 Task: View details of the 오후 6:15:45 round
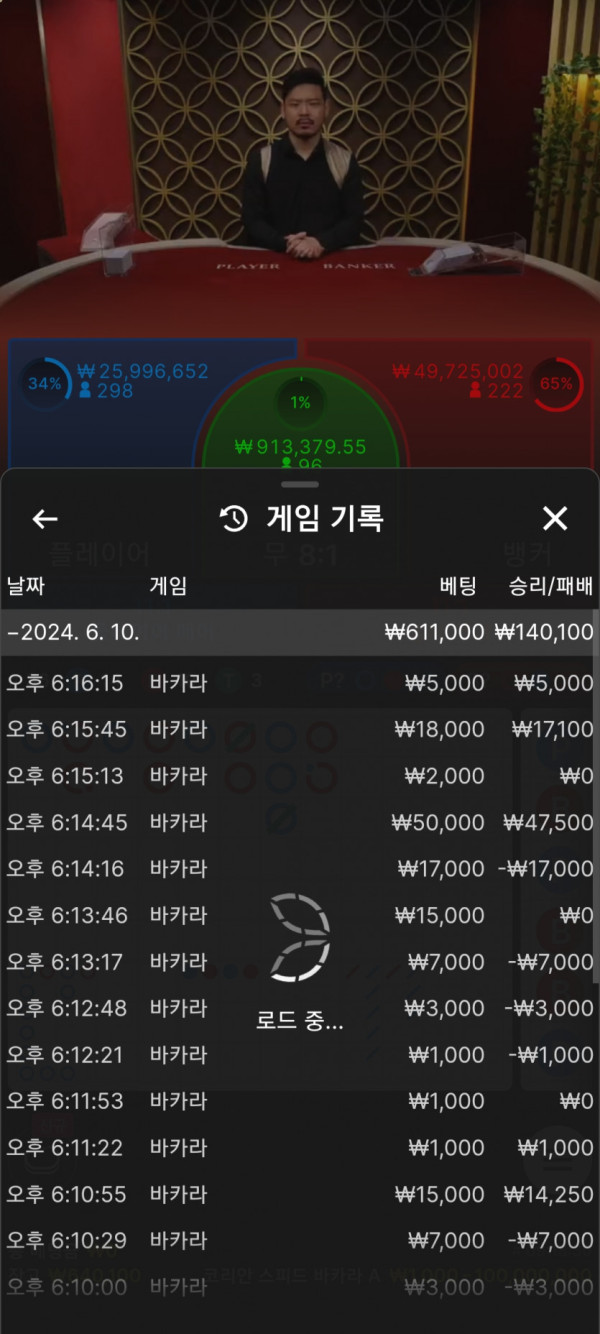(x=300, y=730)
